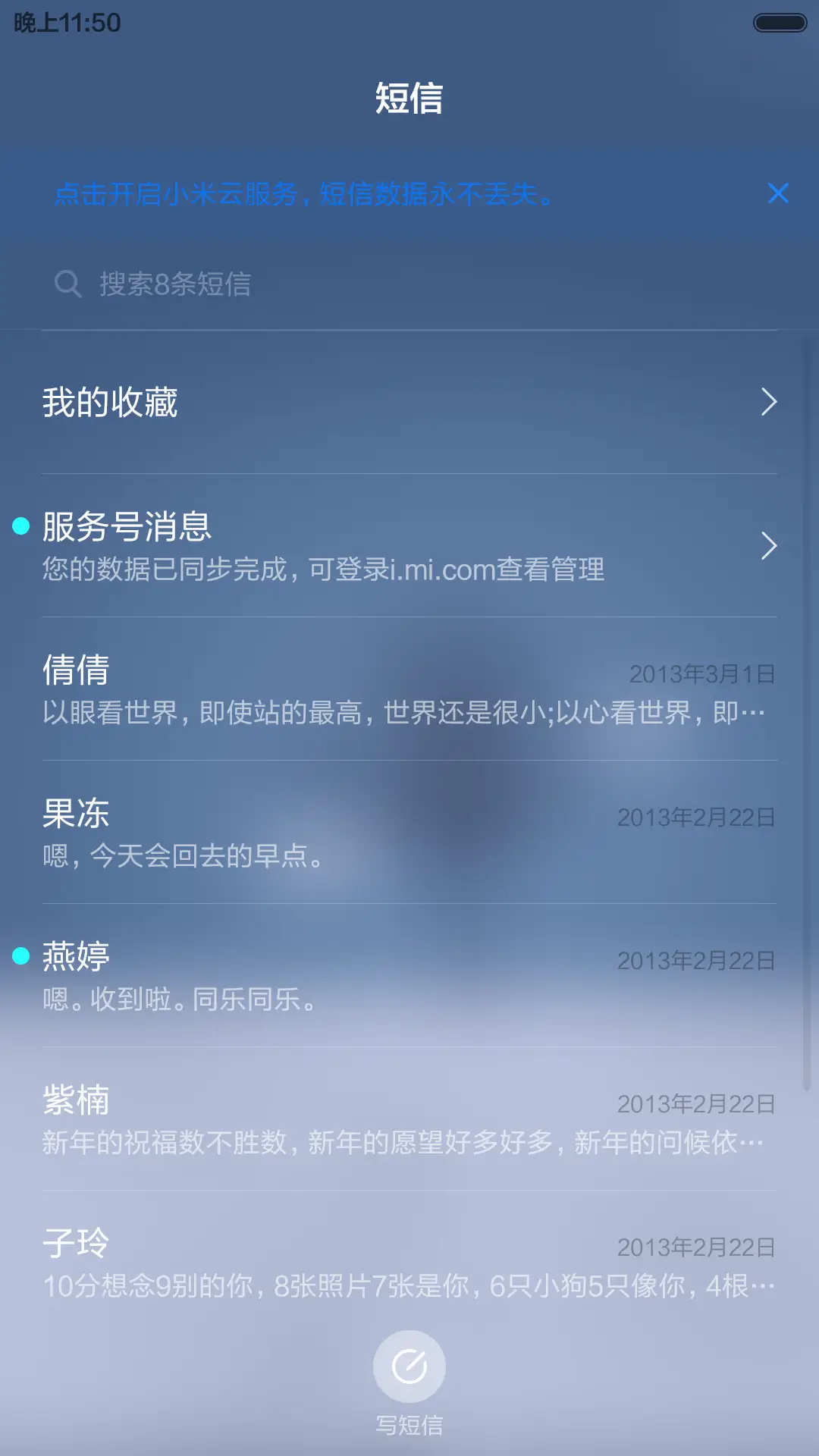
Task: Click the magnifying glass search icon
Action: [x=67, y=284]
